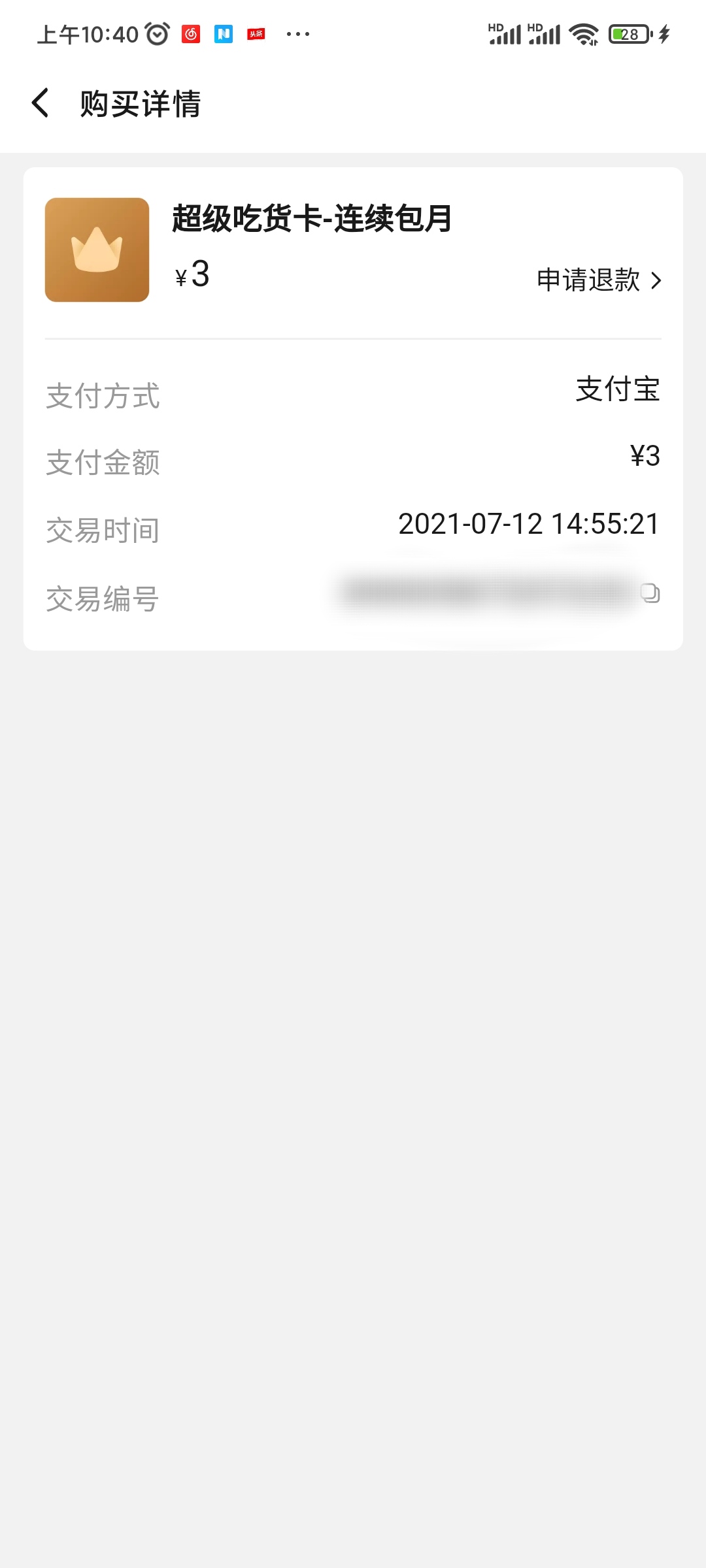Tap the red circular app notification icon
The image size is (706, 1568).
190,34
